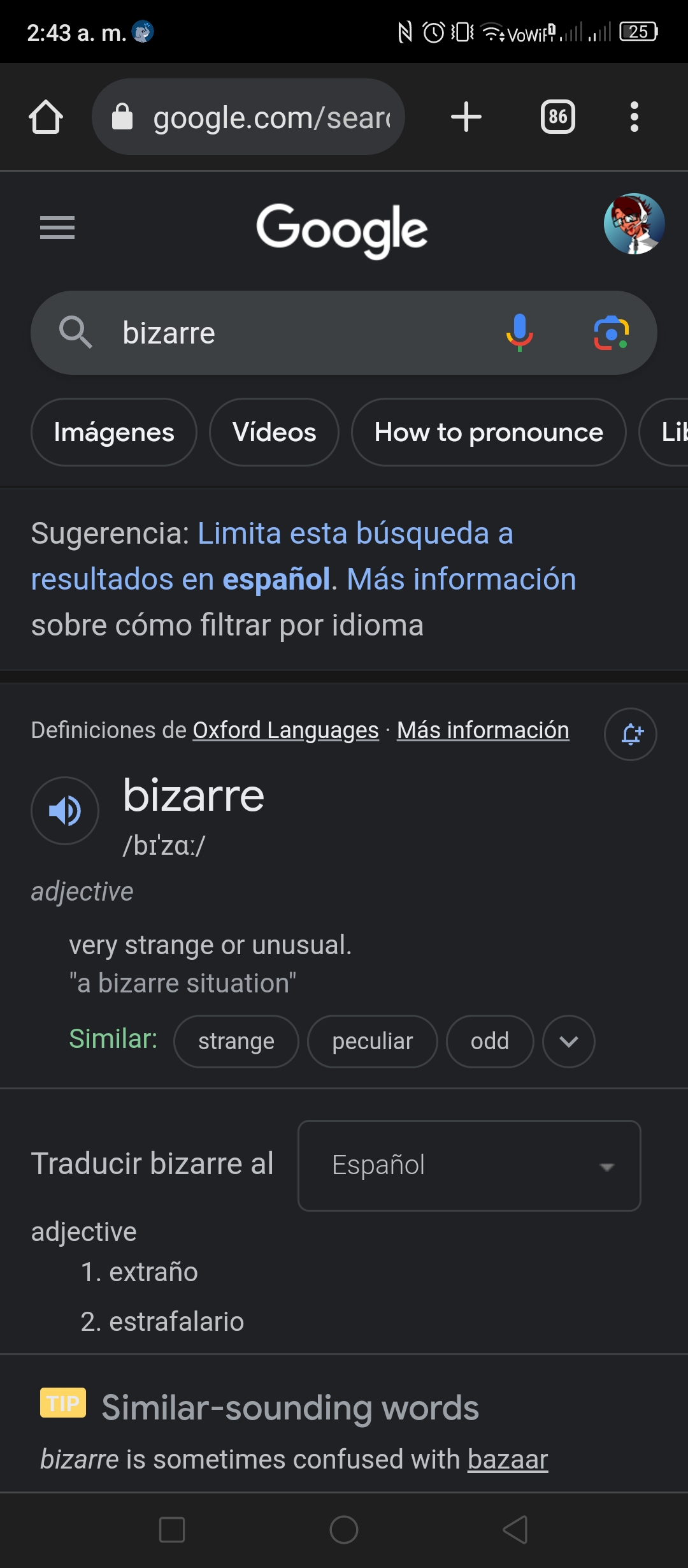The width and height of the screenshot is (688, 1568).
Task: Open the bazaar link
Action: coord(508,1459)
